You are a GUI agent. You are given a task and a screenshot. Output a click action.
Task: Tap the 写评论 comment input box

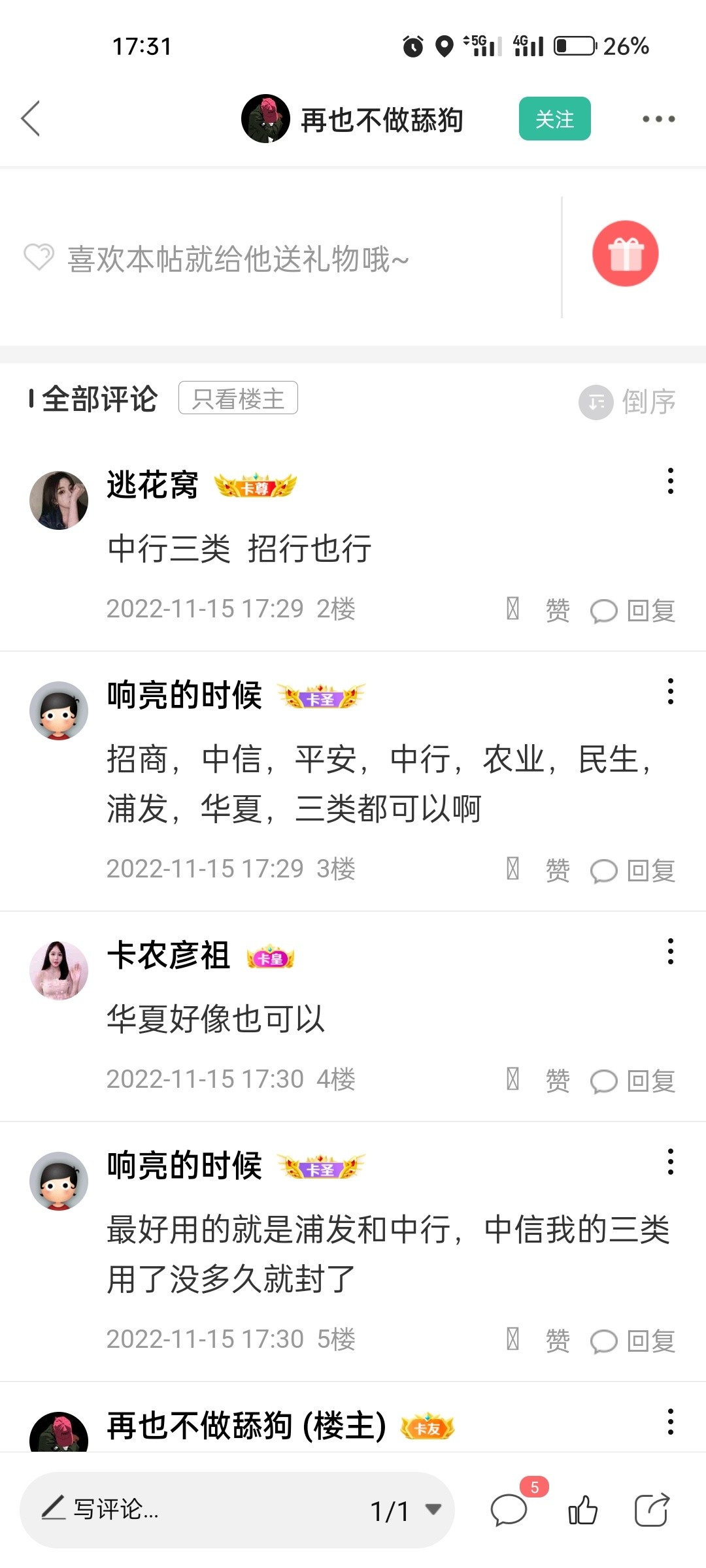click(x=196, y=1509)
